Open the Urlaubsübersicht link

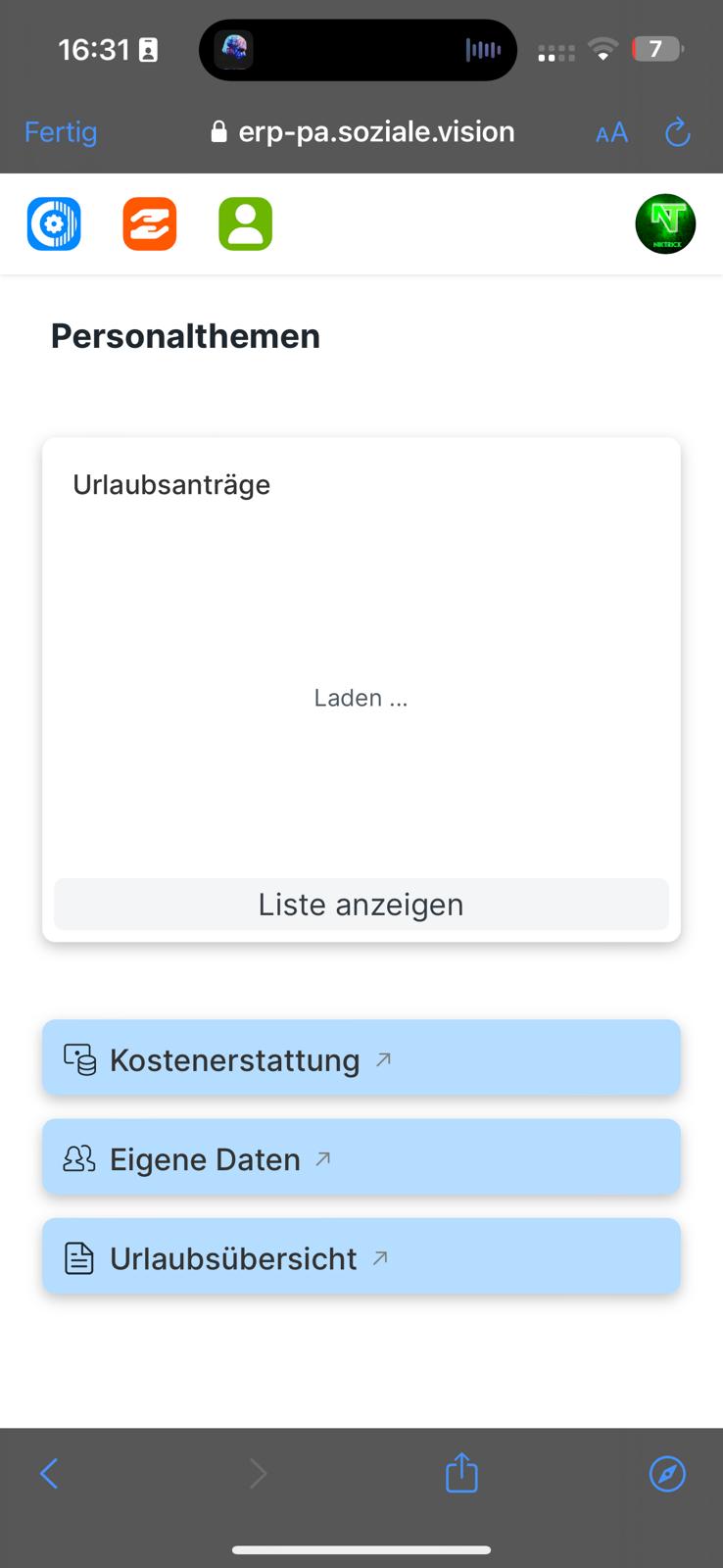click(x=361, y=1257)
